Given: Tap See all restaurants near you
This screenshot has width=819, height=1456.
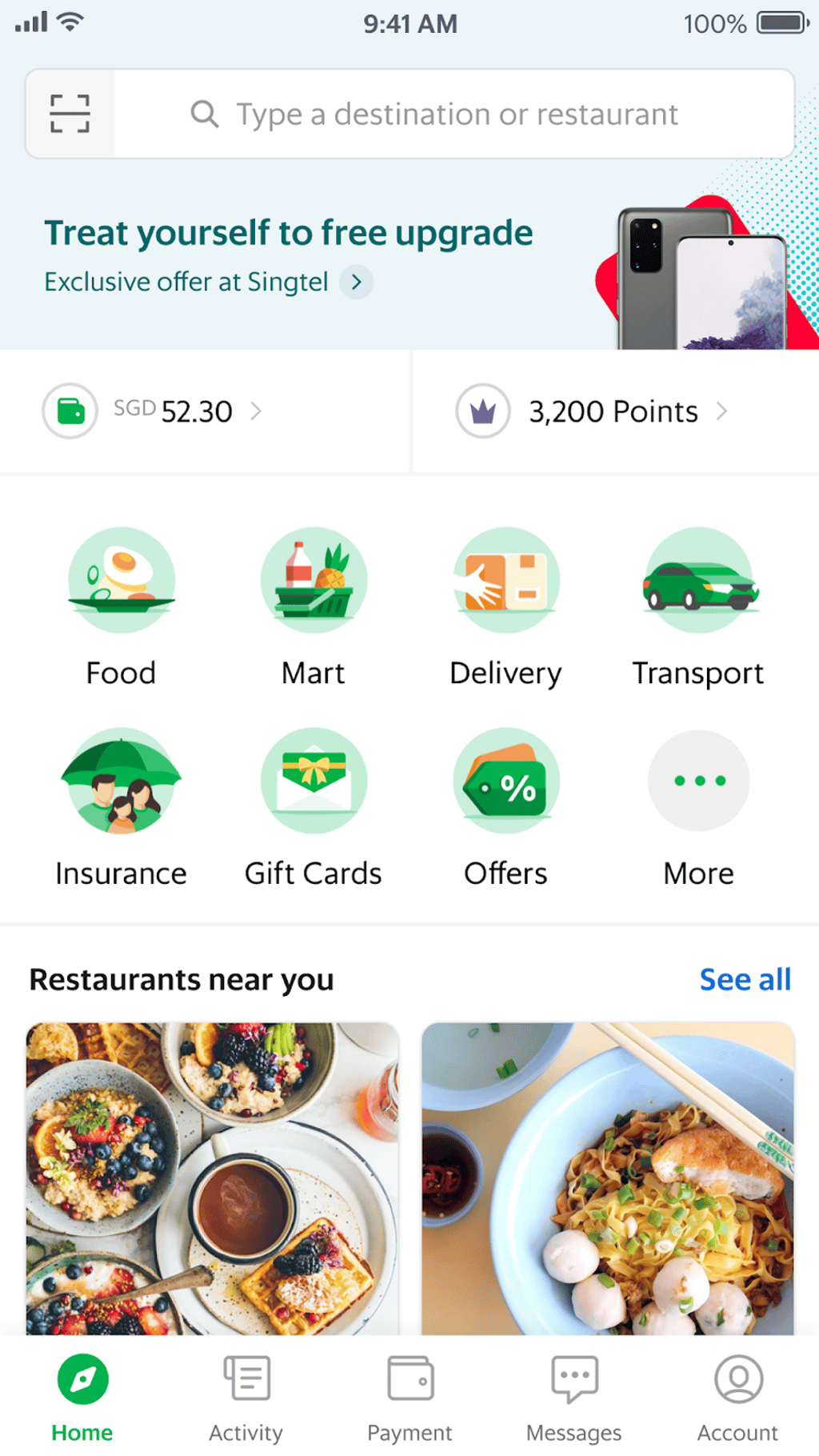Looking at the screenshot, I should click(745, 979).
